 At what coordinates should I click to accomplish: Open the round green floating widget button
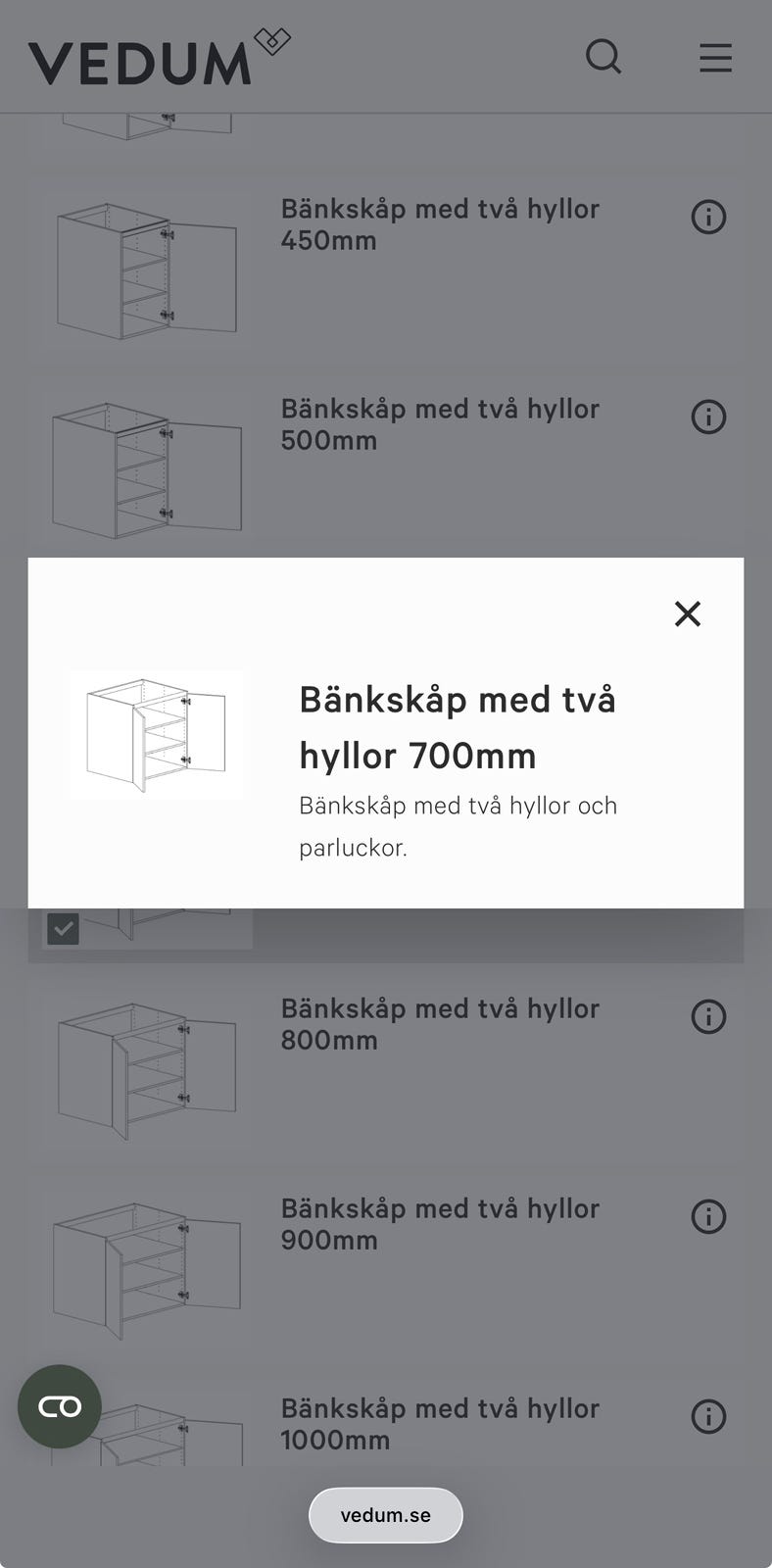pyautogui.click(x=60, y=1406)
